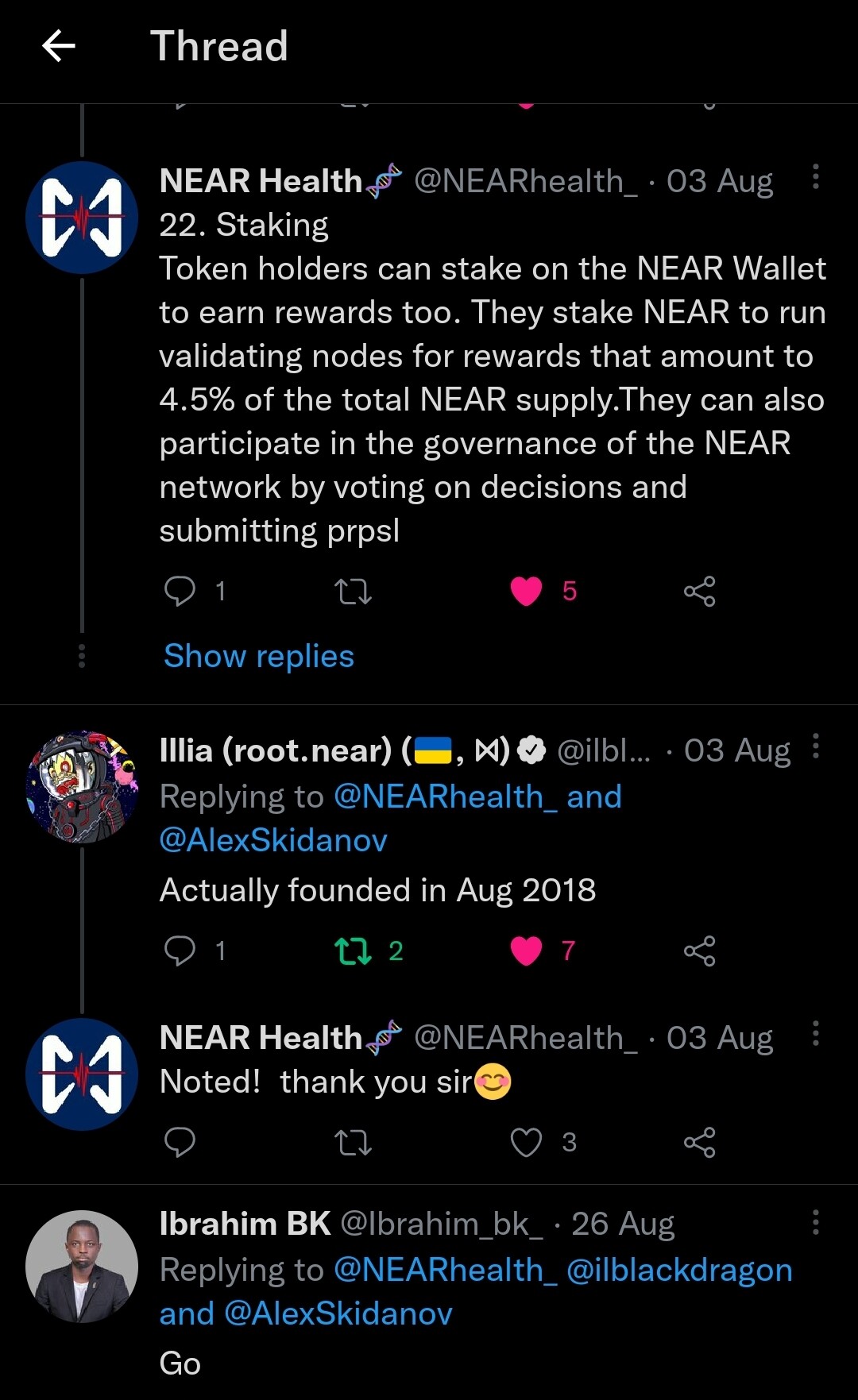Expand Show replies
This screenshot has height=1400, width=858.
(x=259, y=657)
